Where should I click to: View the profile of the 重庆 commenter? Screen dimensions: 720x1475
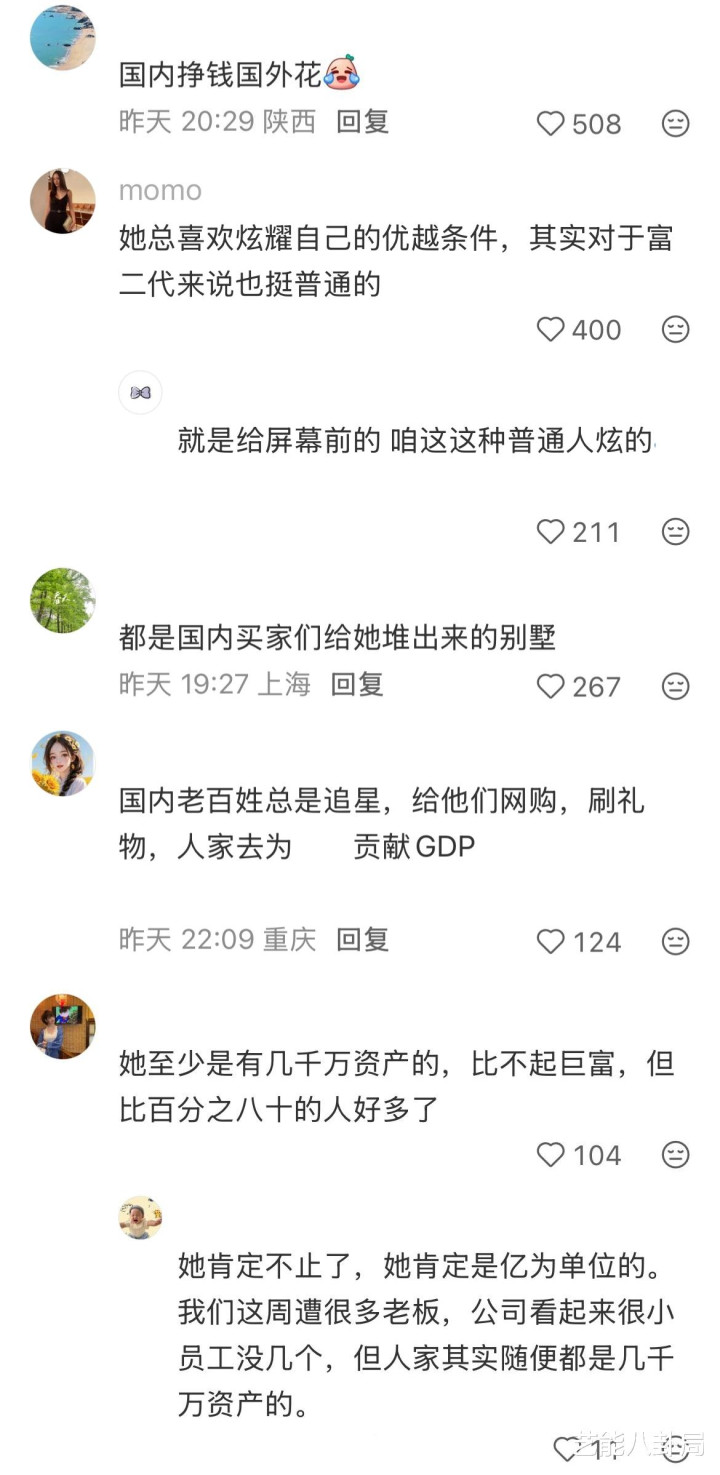tap(63, 764)
